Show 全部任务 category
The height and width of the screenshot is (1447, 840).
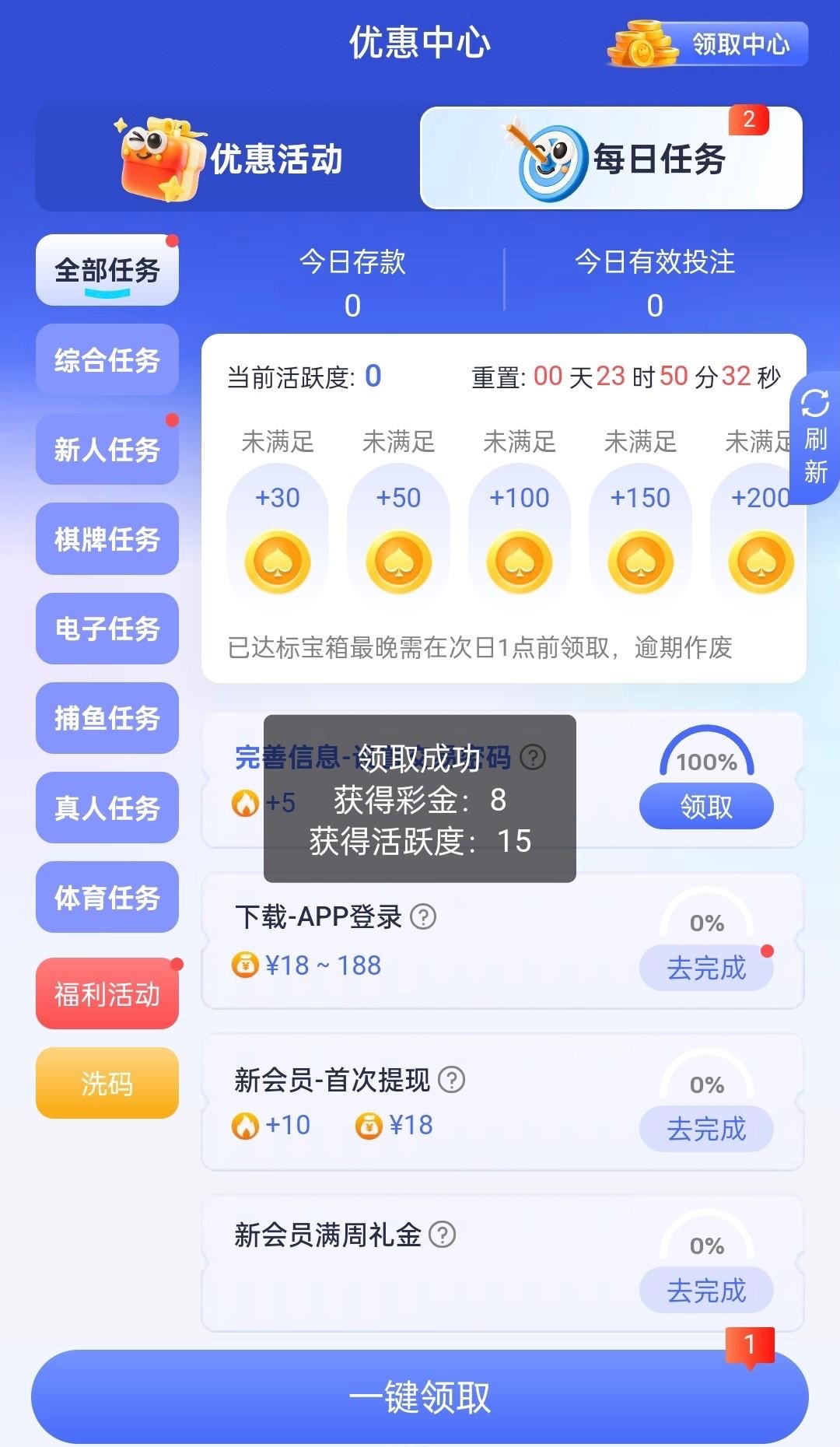coord(107,271)
